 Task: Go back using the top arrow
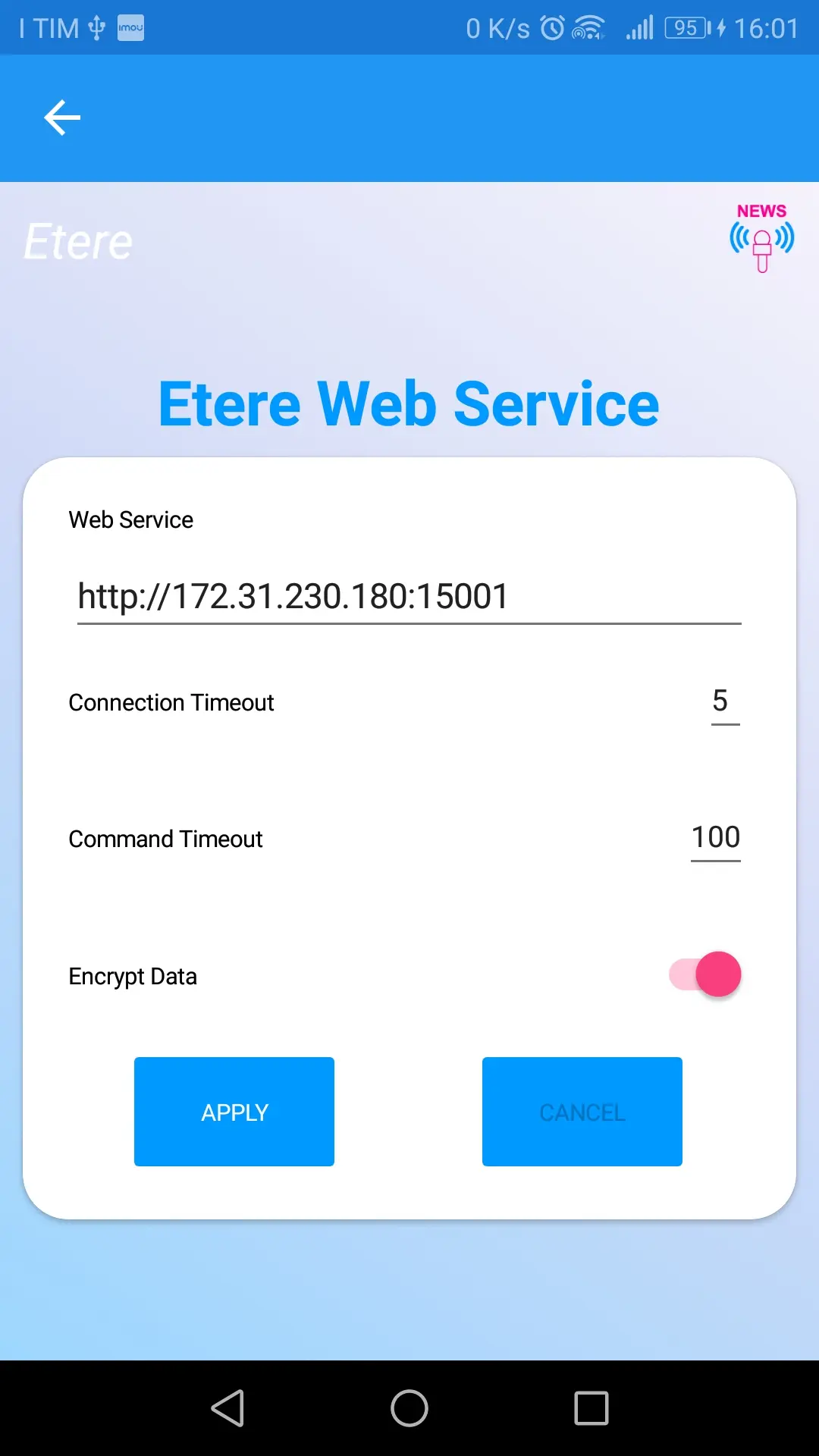[x=62, y=118]
